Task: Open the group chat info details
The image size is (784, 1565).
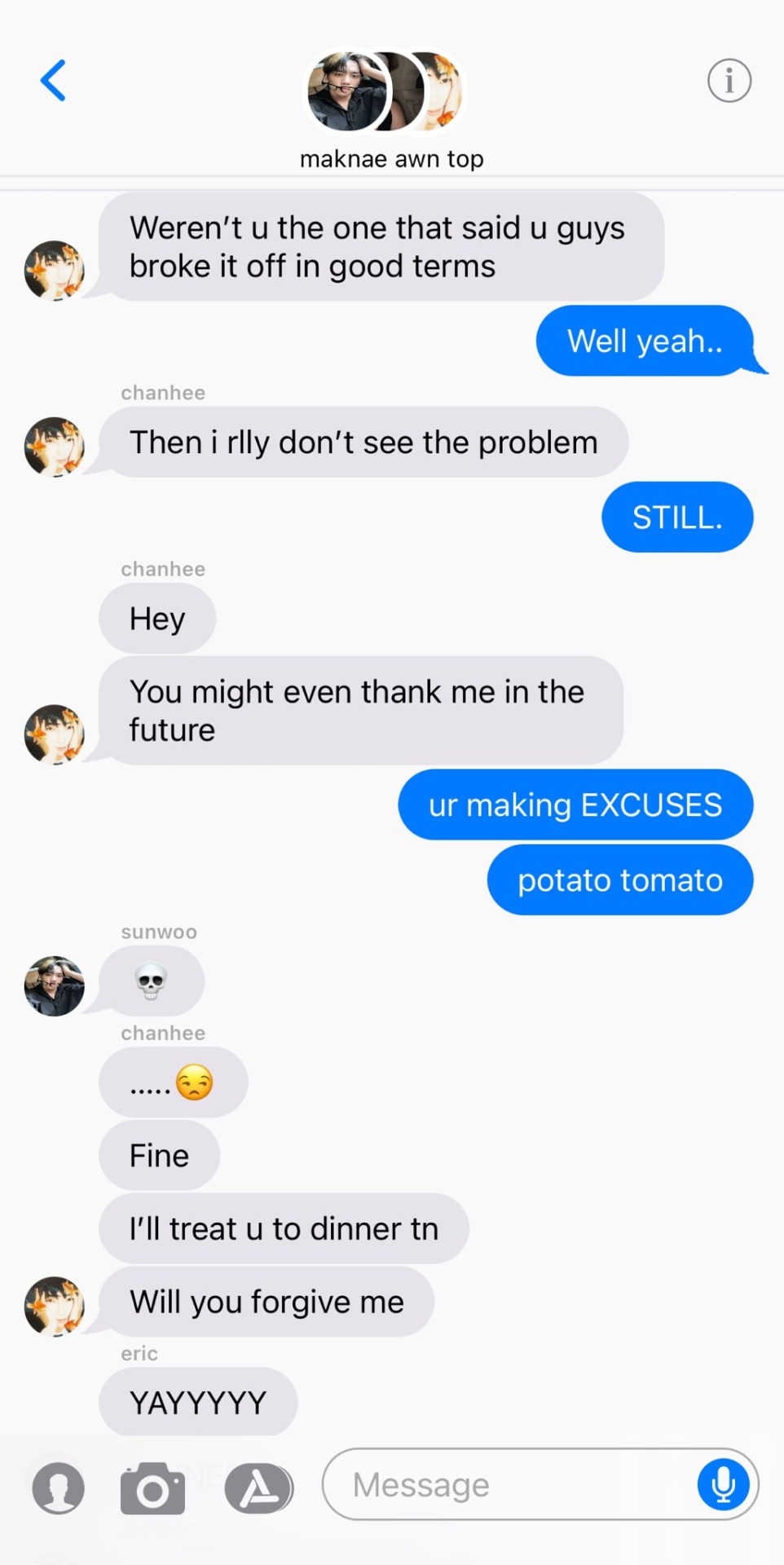Action: [x=729, y=81]
